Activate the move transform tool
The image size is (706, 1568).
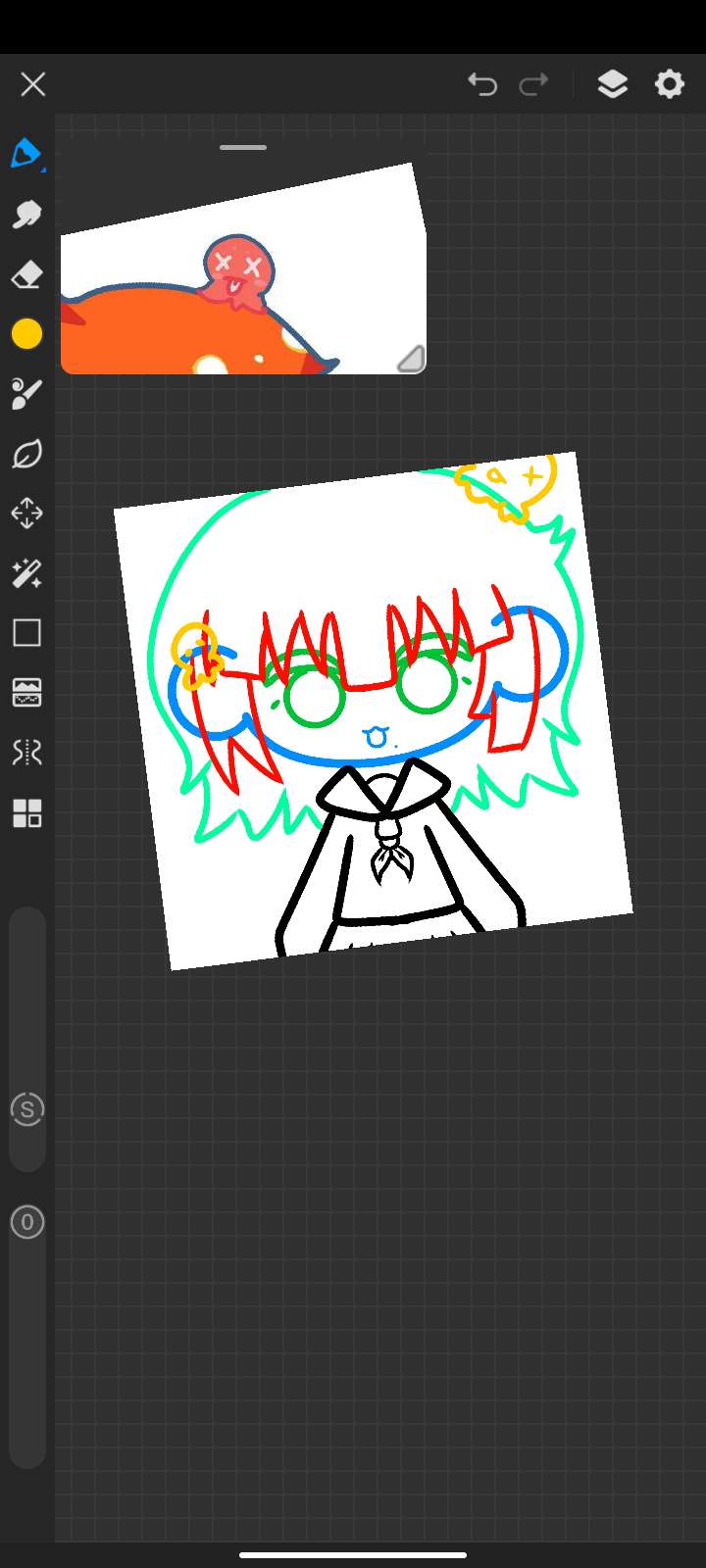pos(26,514)
